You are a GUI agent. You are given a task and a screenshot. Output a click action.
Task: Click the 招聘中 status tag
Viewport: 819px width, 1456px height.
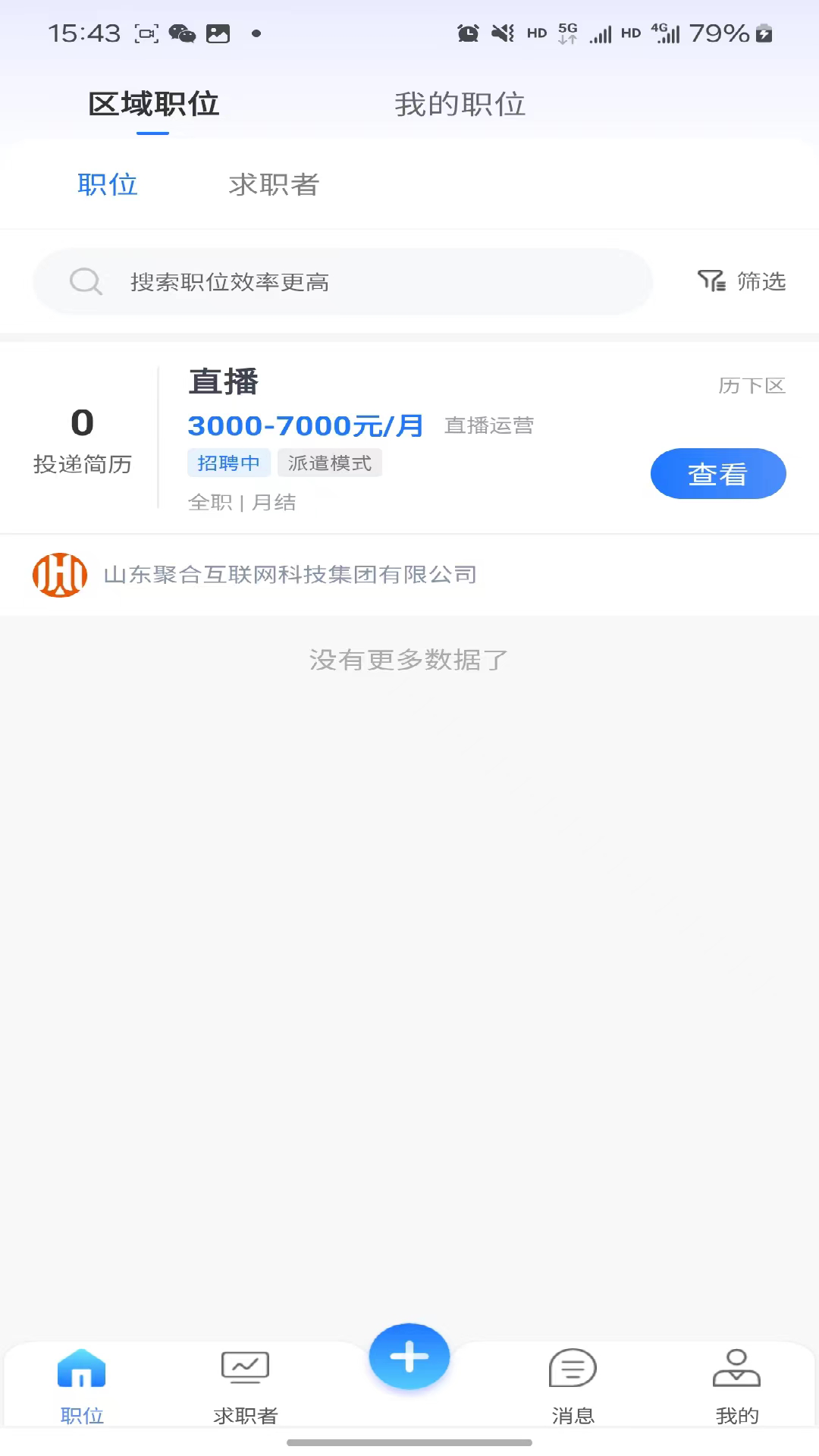pos(229,463)
